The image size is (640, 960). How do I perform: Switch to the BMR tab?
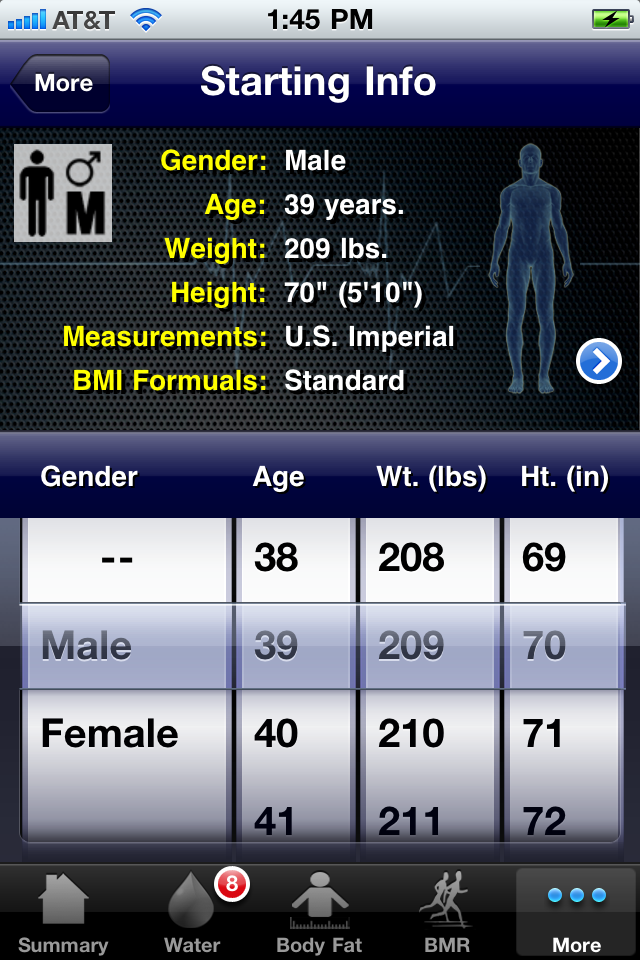coord(445,913)
